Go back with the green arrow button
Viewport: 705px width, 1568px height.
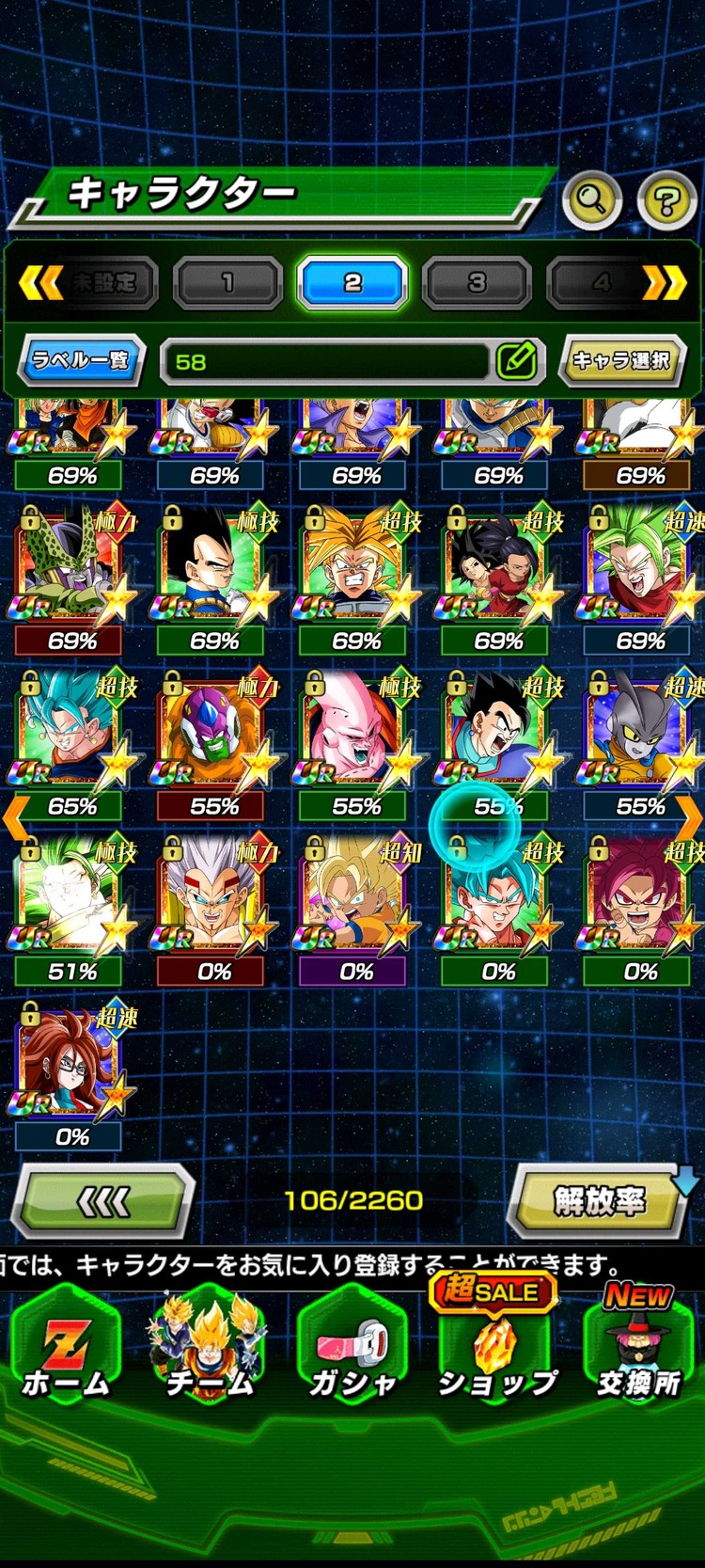pyautogui.click(x=102, y=1201)
